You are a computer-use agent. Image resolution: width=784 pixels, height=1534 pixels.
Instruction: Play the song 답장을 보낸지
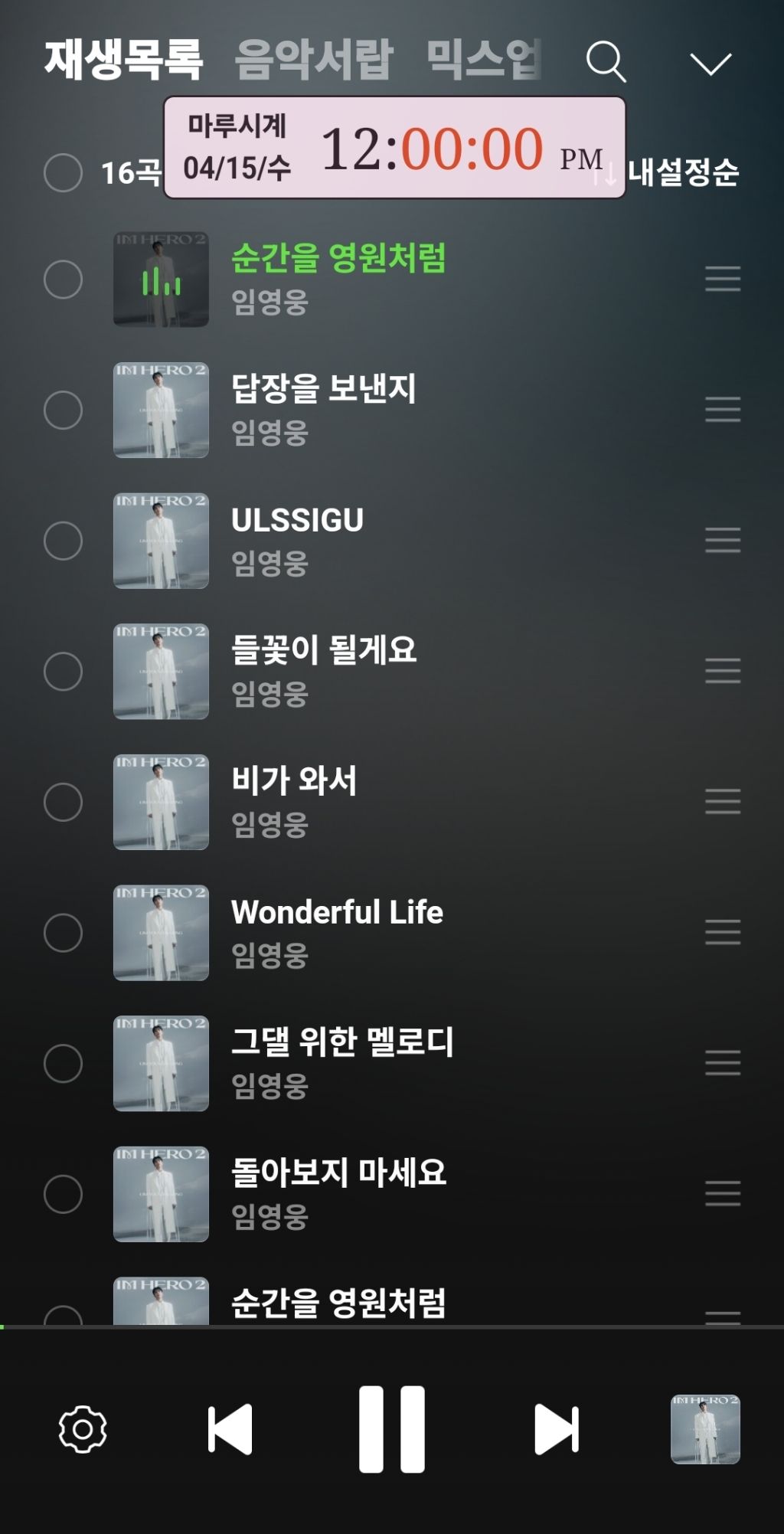[x=323, y=389]
